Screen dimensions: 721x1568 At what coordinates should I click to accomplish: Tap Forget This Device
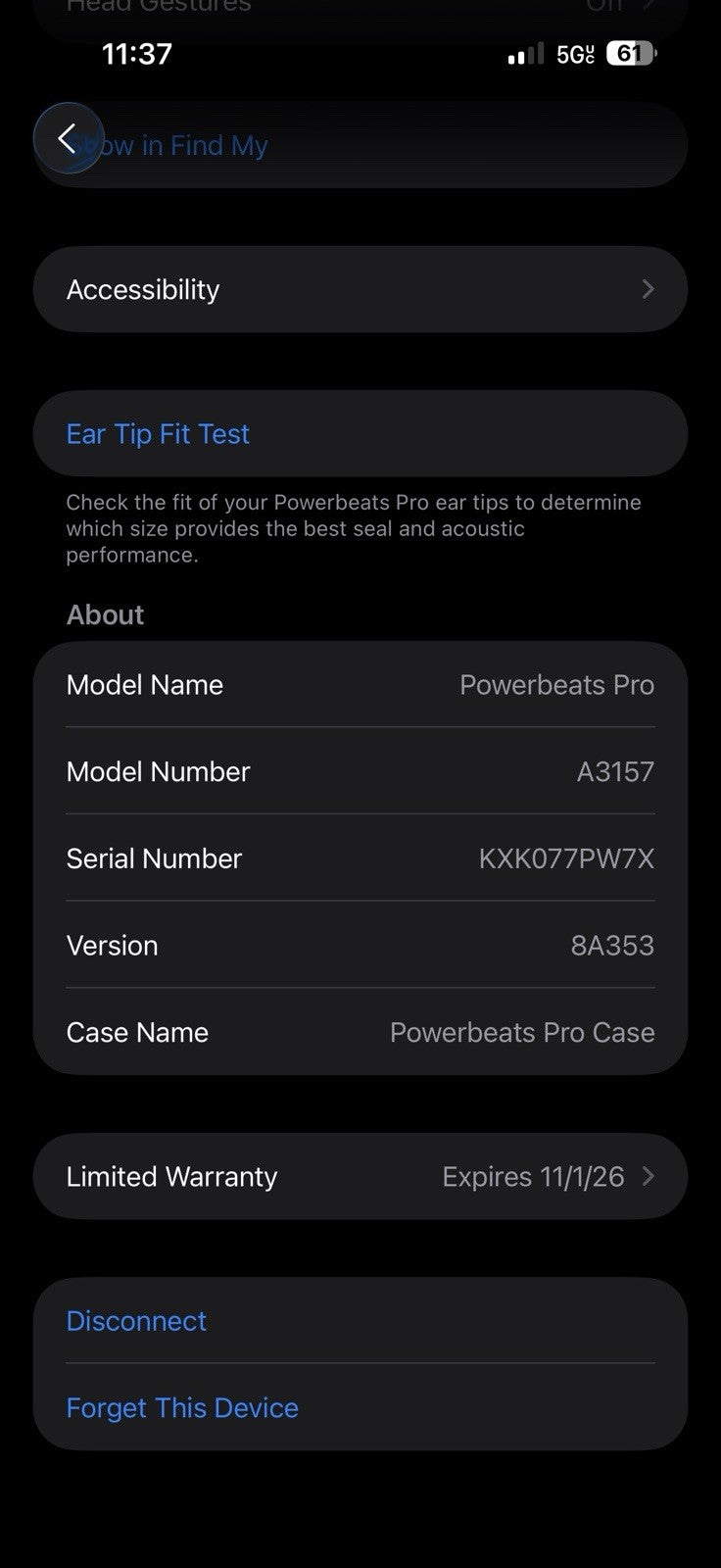(183, 1407)
